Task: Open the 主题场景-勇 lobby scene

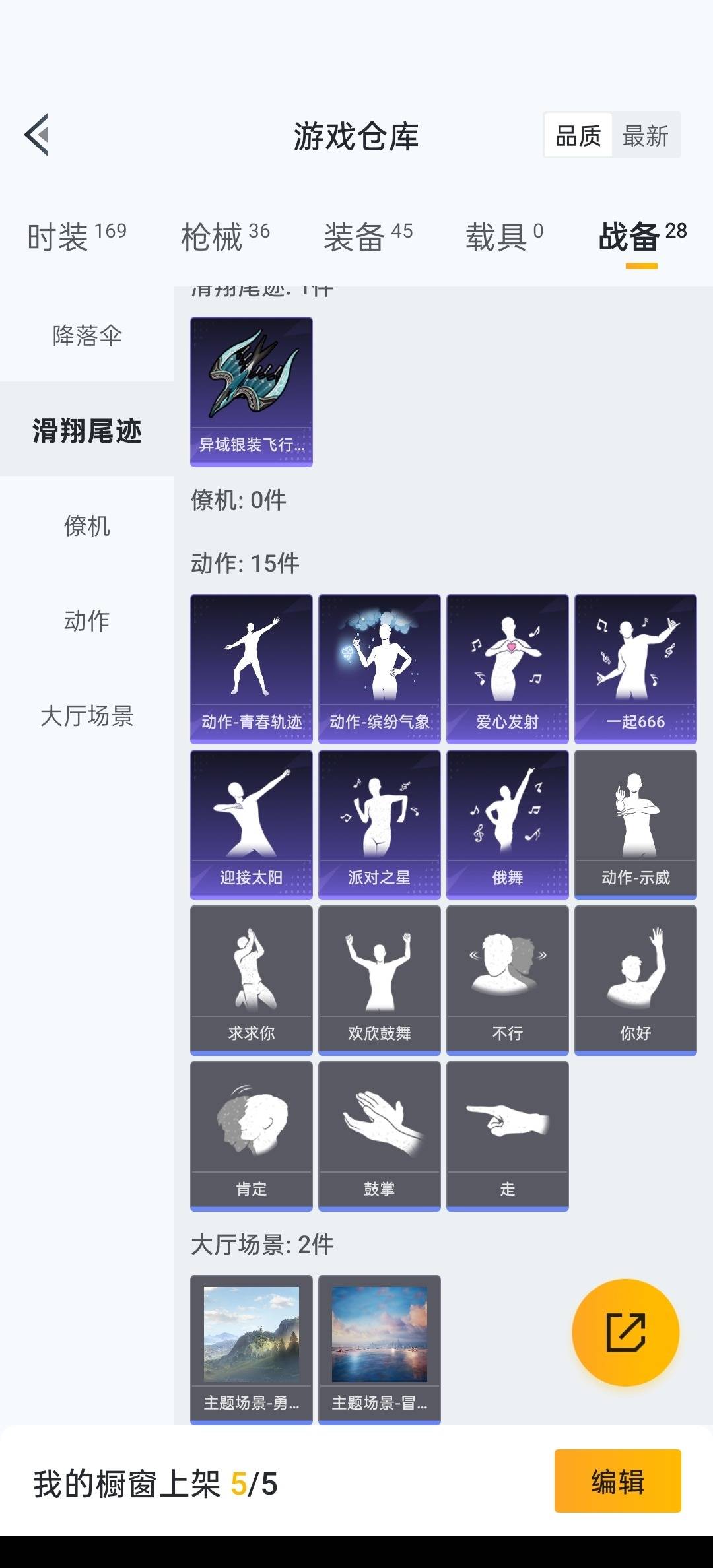Action: (252, 1350)
